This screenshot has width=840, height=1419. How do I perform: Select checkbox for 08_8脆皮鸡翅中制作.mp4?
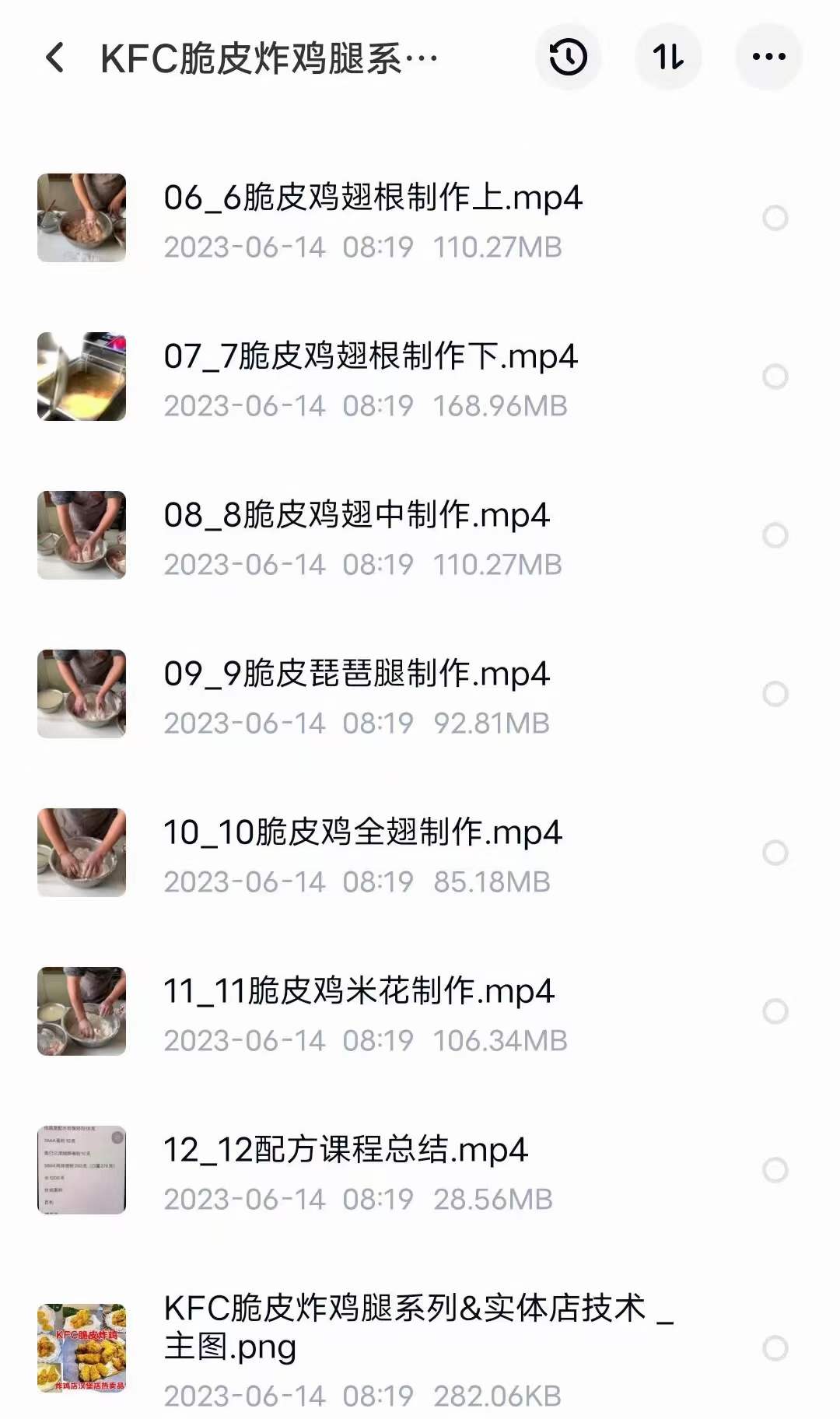pos(775,534)
